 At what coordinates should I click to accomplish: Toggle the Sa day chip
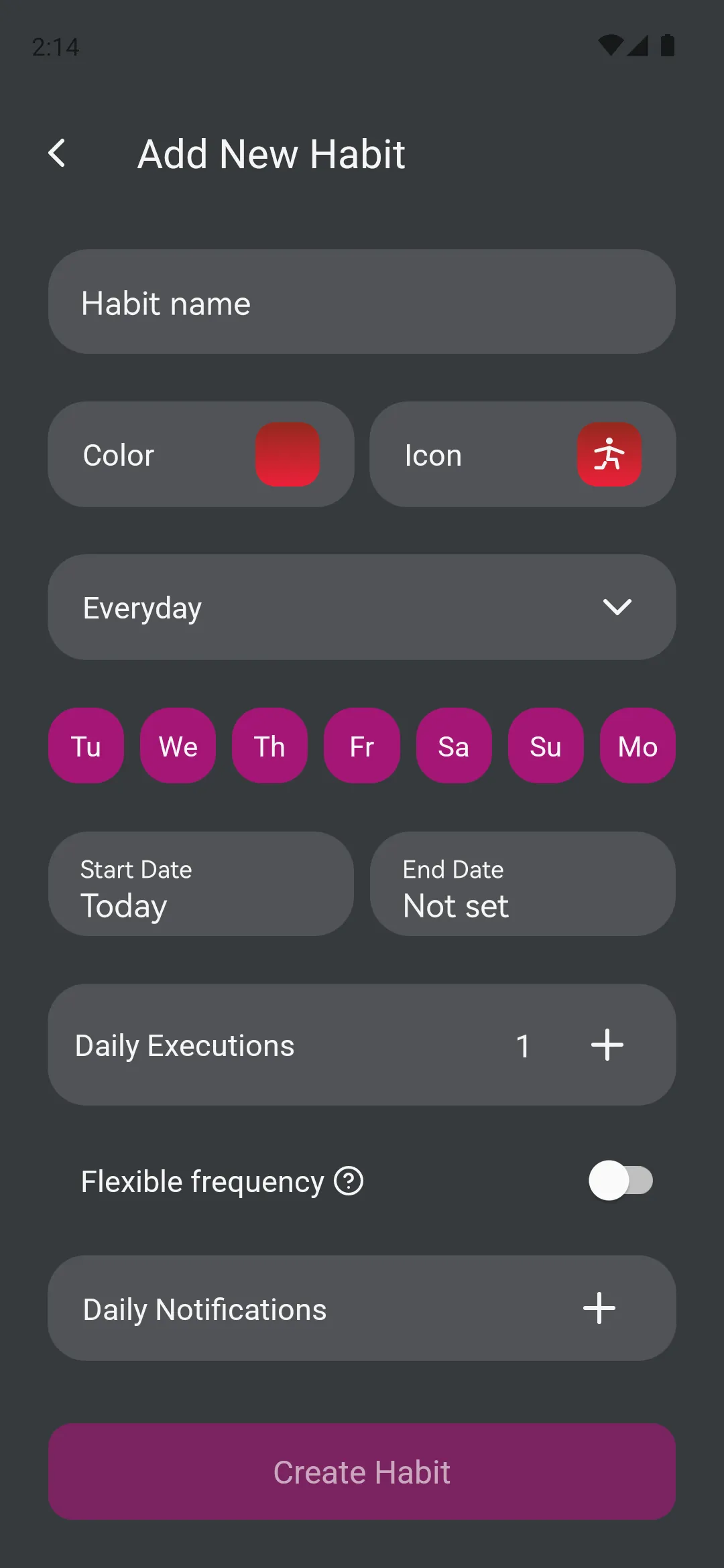(x=454, y=746)
